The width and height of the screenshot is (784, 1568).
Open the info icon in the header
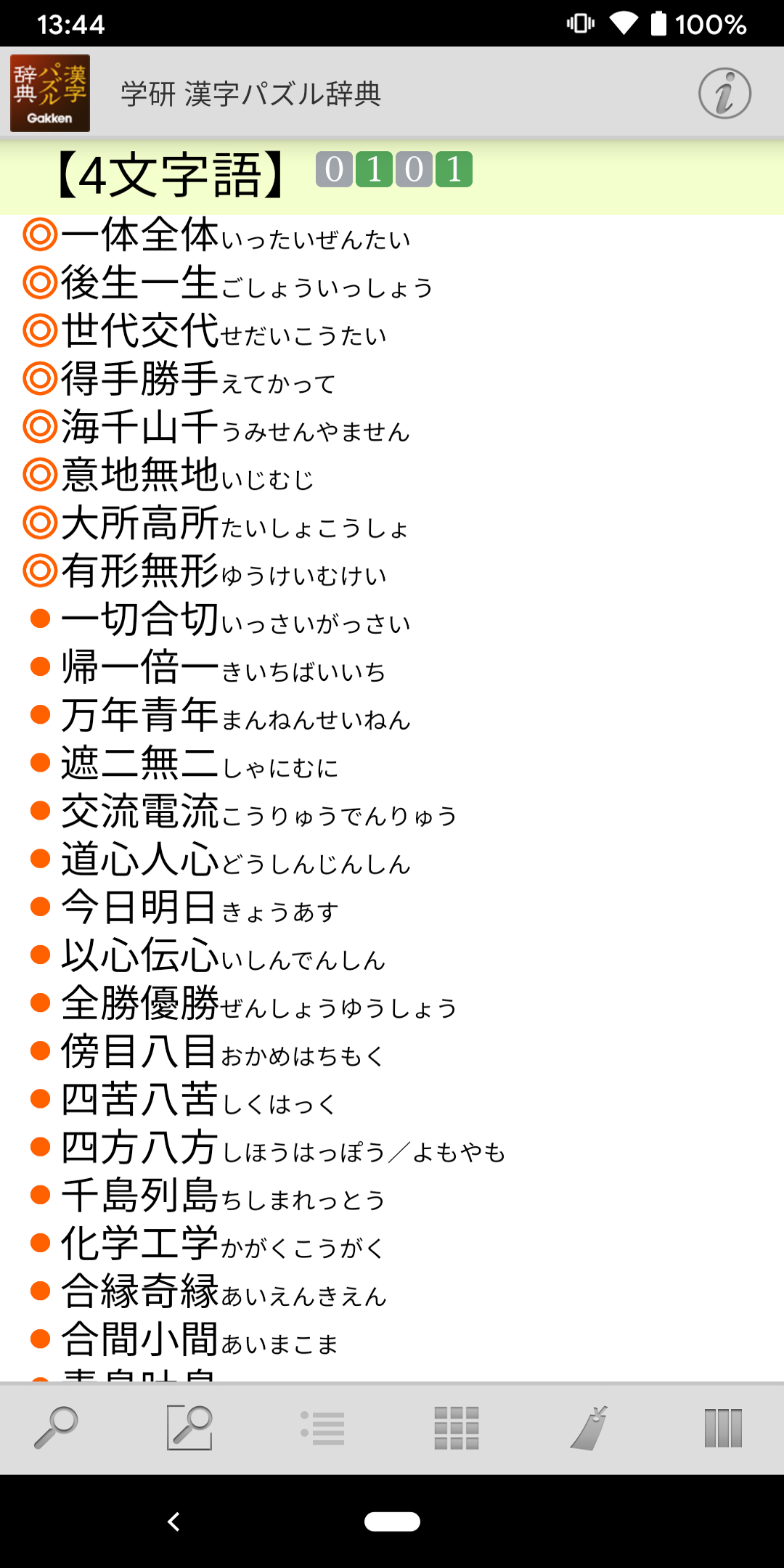click(x=724, y=94)
